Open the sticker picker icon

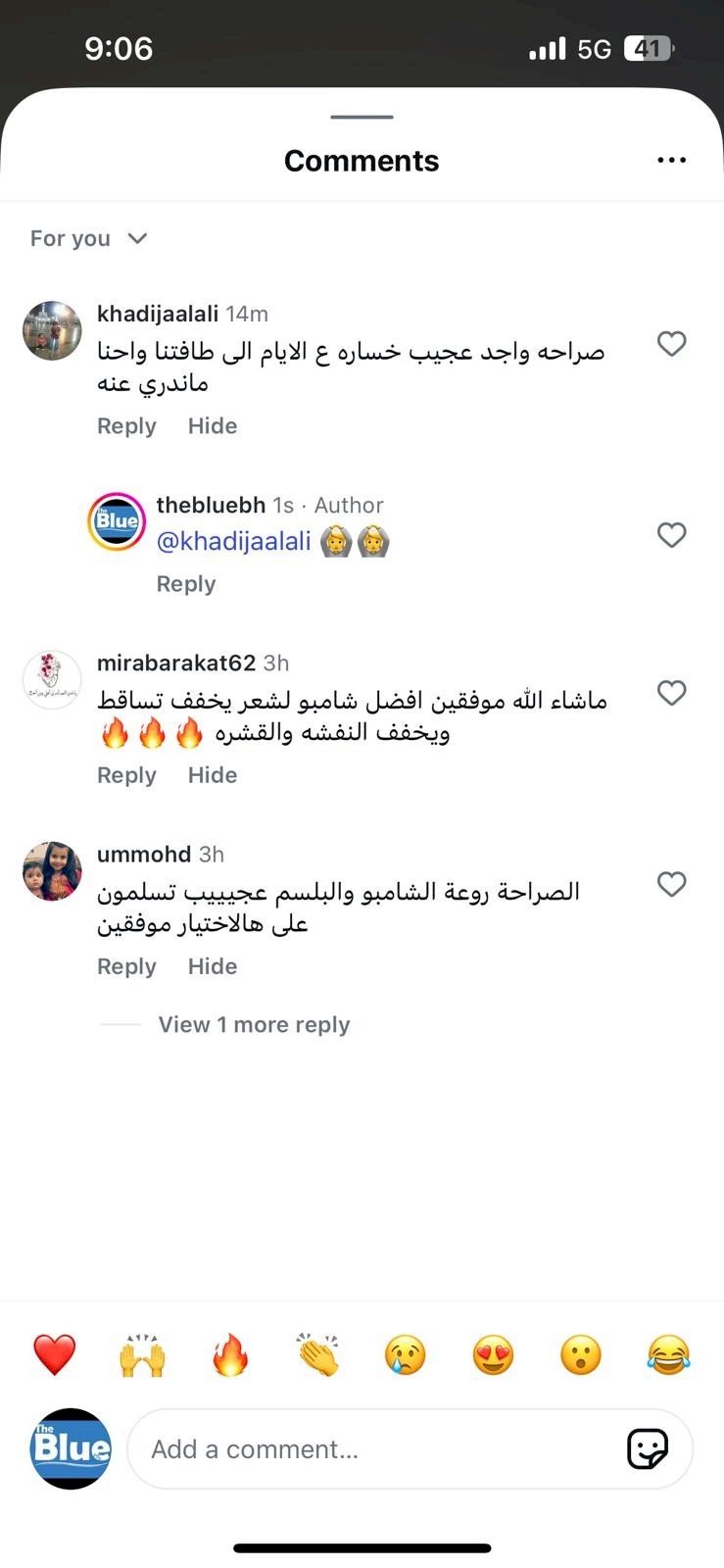648,1448
